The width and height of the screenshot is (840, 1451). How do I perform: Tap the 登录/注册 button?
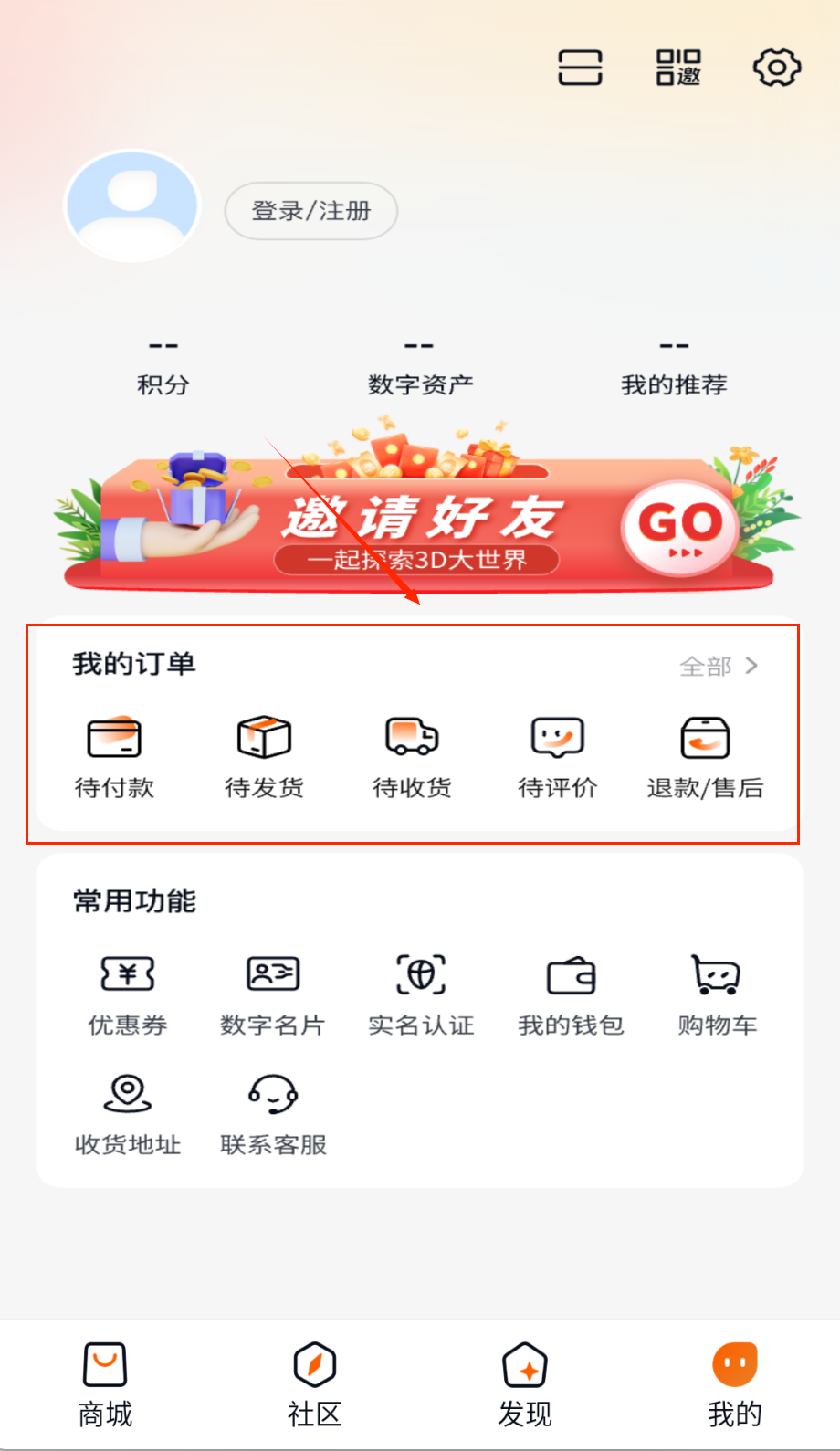point(311,211)
